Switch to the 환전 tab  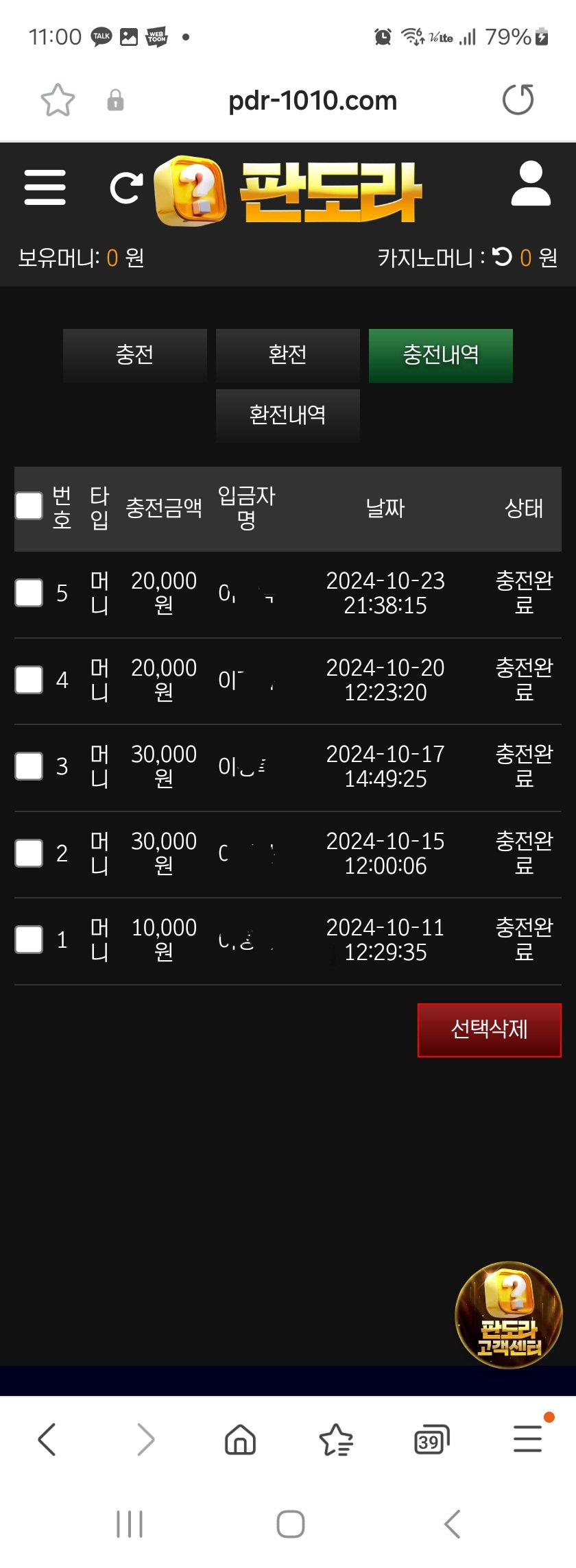pyautogui.click(x=287, y=355)
